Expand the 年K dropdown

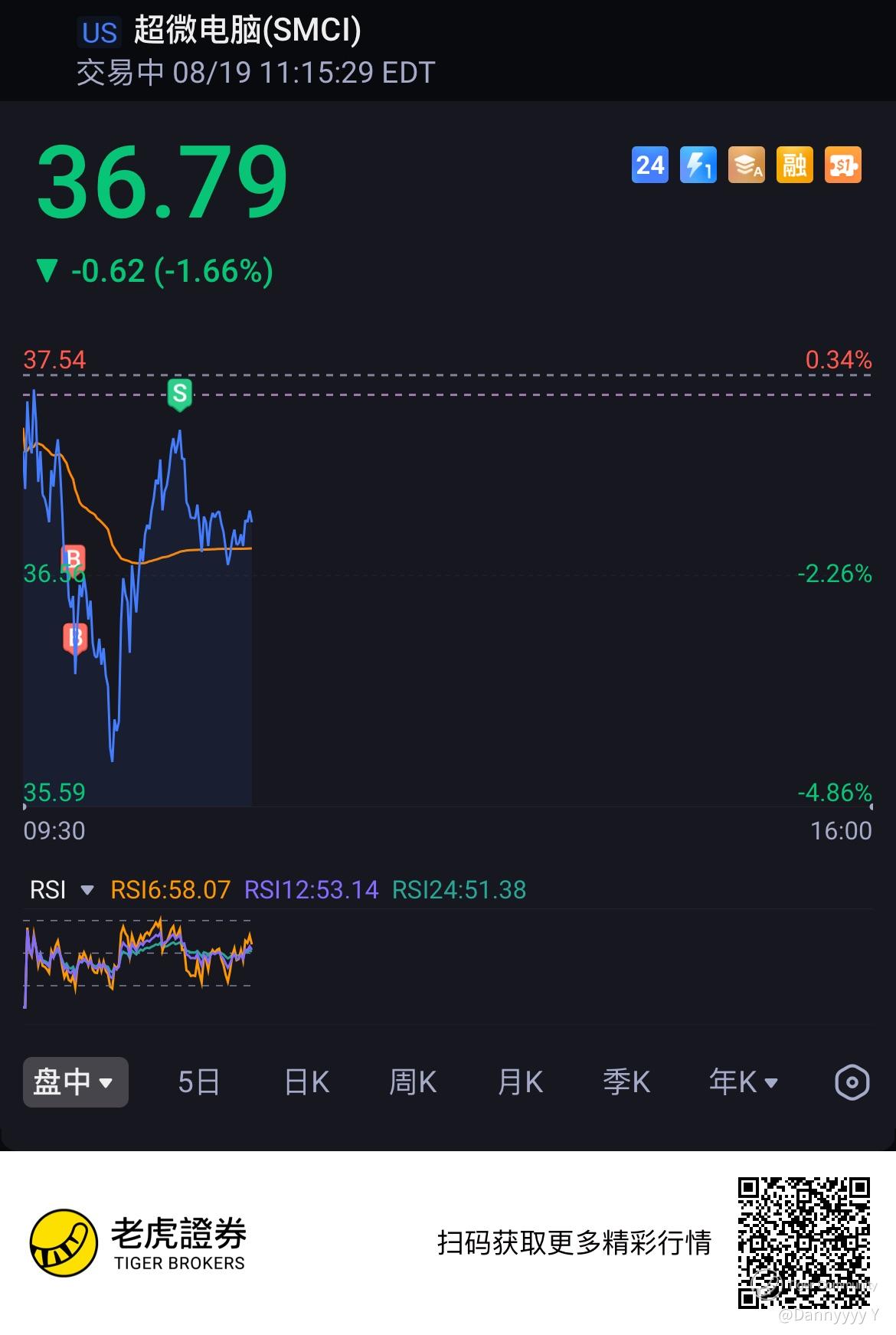(743, 1082)
